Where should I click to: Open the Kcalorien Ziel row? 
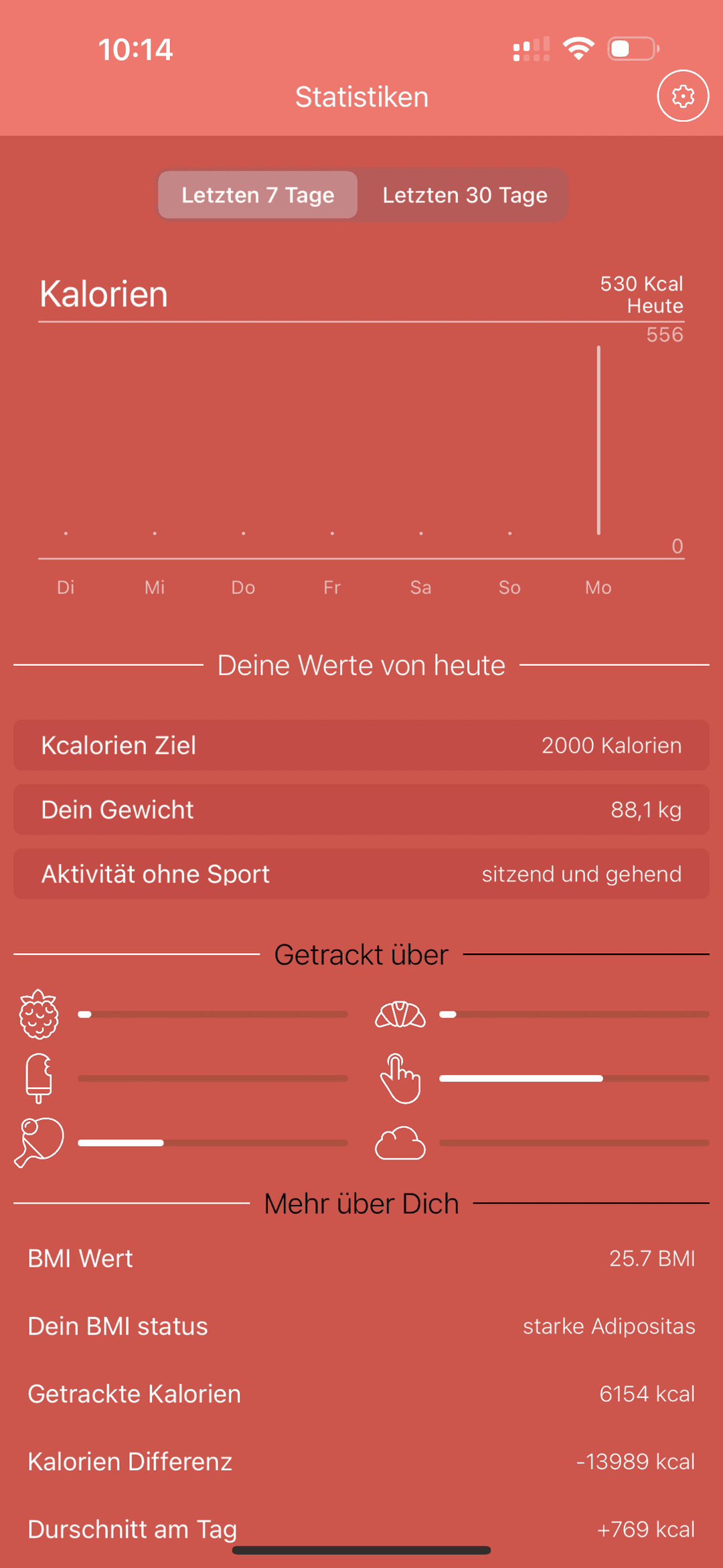point(361,745)
